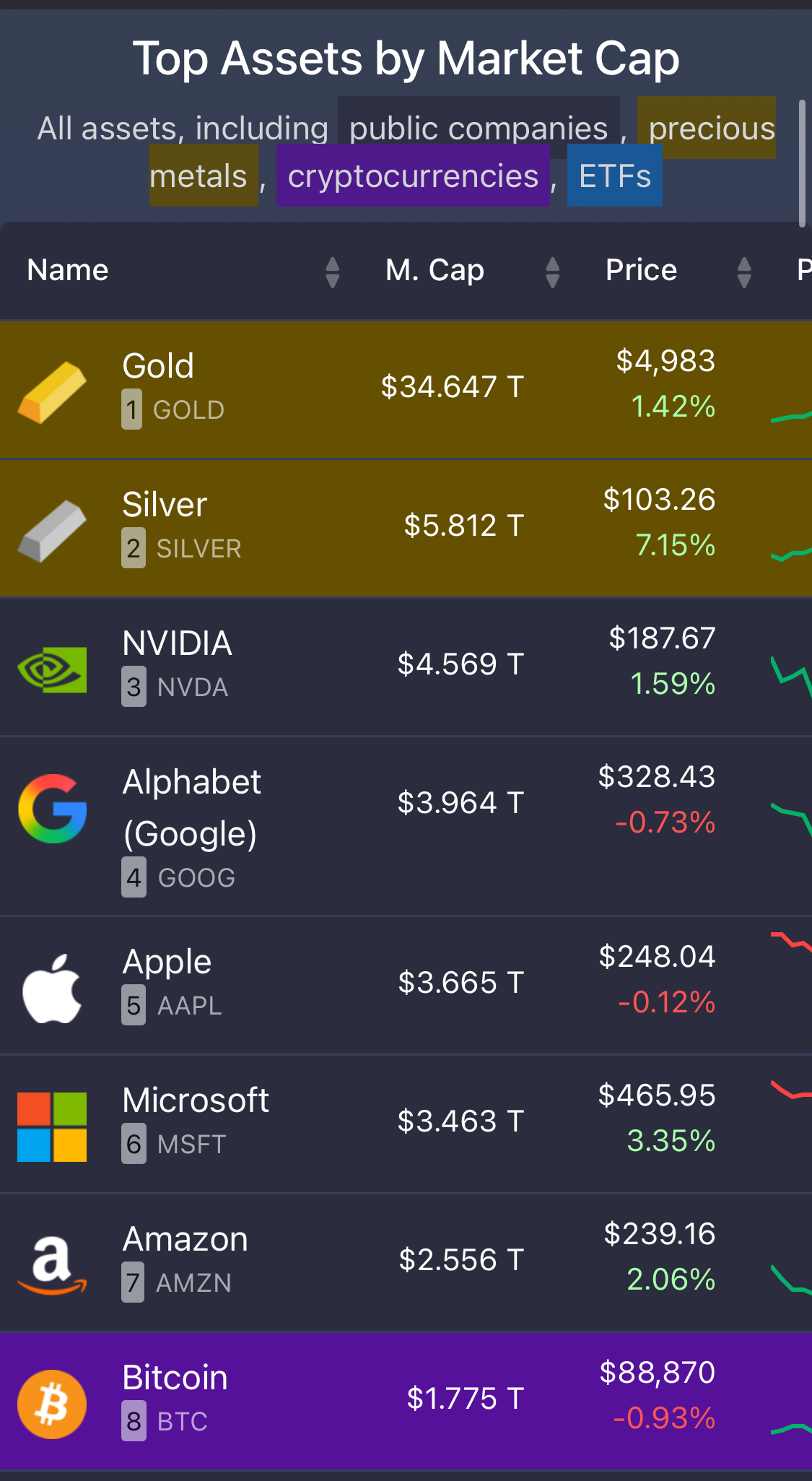Filter assets by ETFs link
Viewport: 812px width, 1481px height.
614,176
